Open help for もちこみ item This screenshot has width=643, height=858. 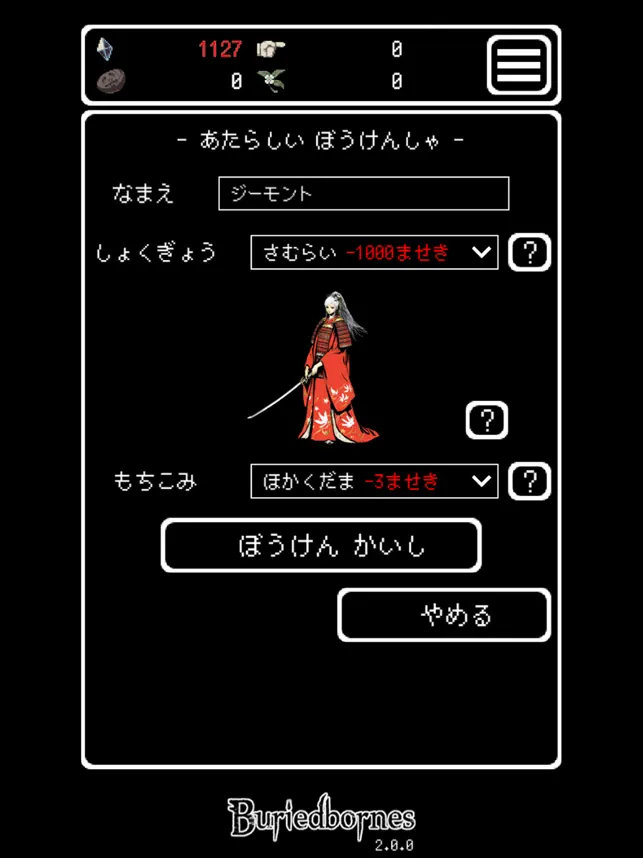coord(530,481)
